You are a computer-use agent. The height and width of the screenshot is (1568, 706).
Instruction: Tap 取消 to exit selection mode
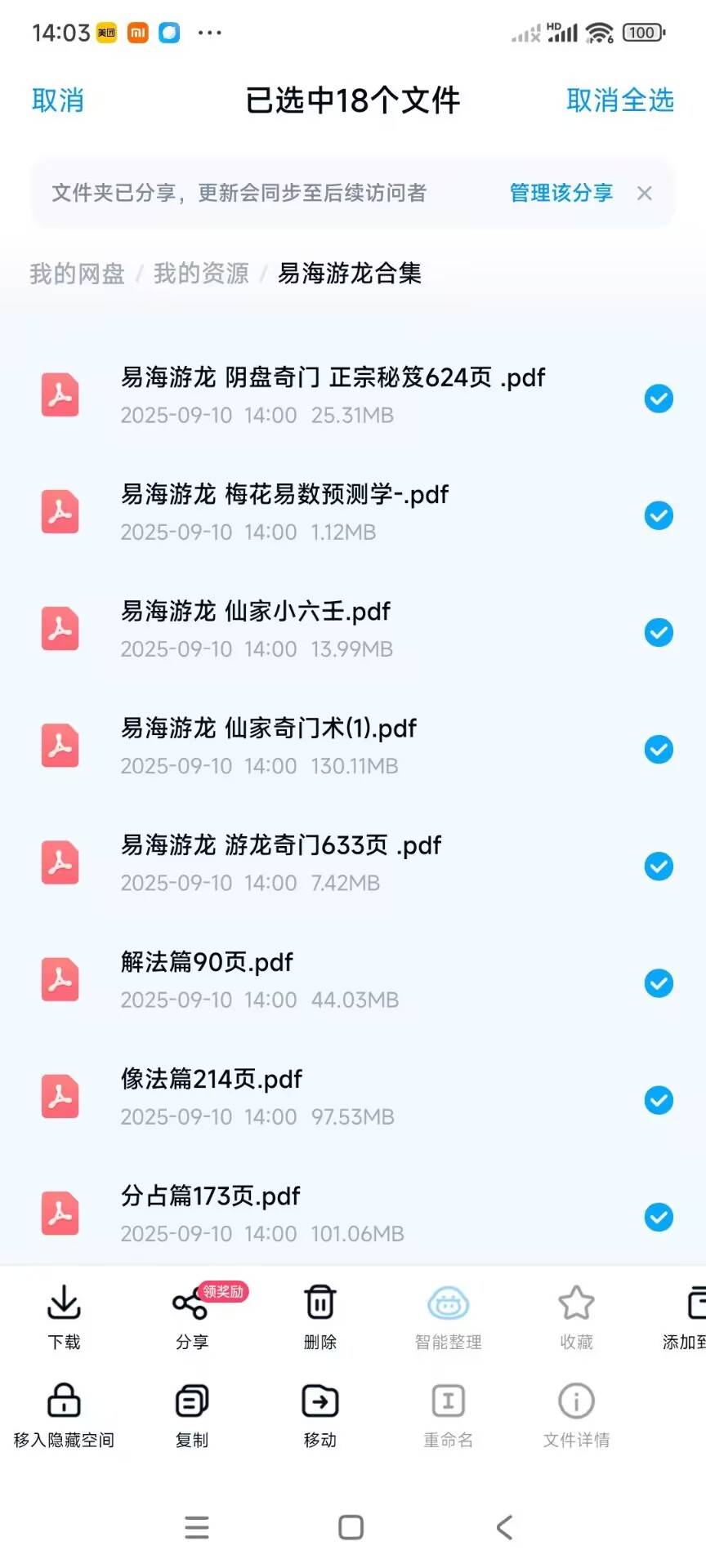(x=57, y=100)
